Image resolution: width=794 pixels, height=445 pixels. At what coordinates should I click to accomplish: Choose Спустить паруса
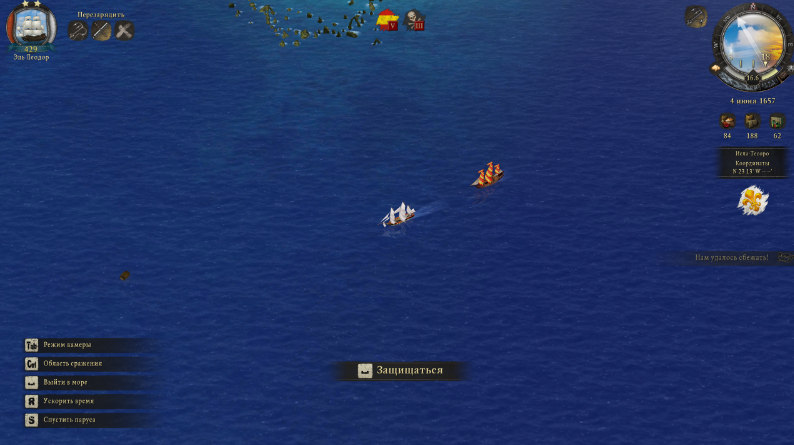(68, 420)
